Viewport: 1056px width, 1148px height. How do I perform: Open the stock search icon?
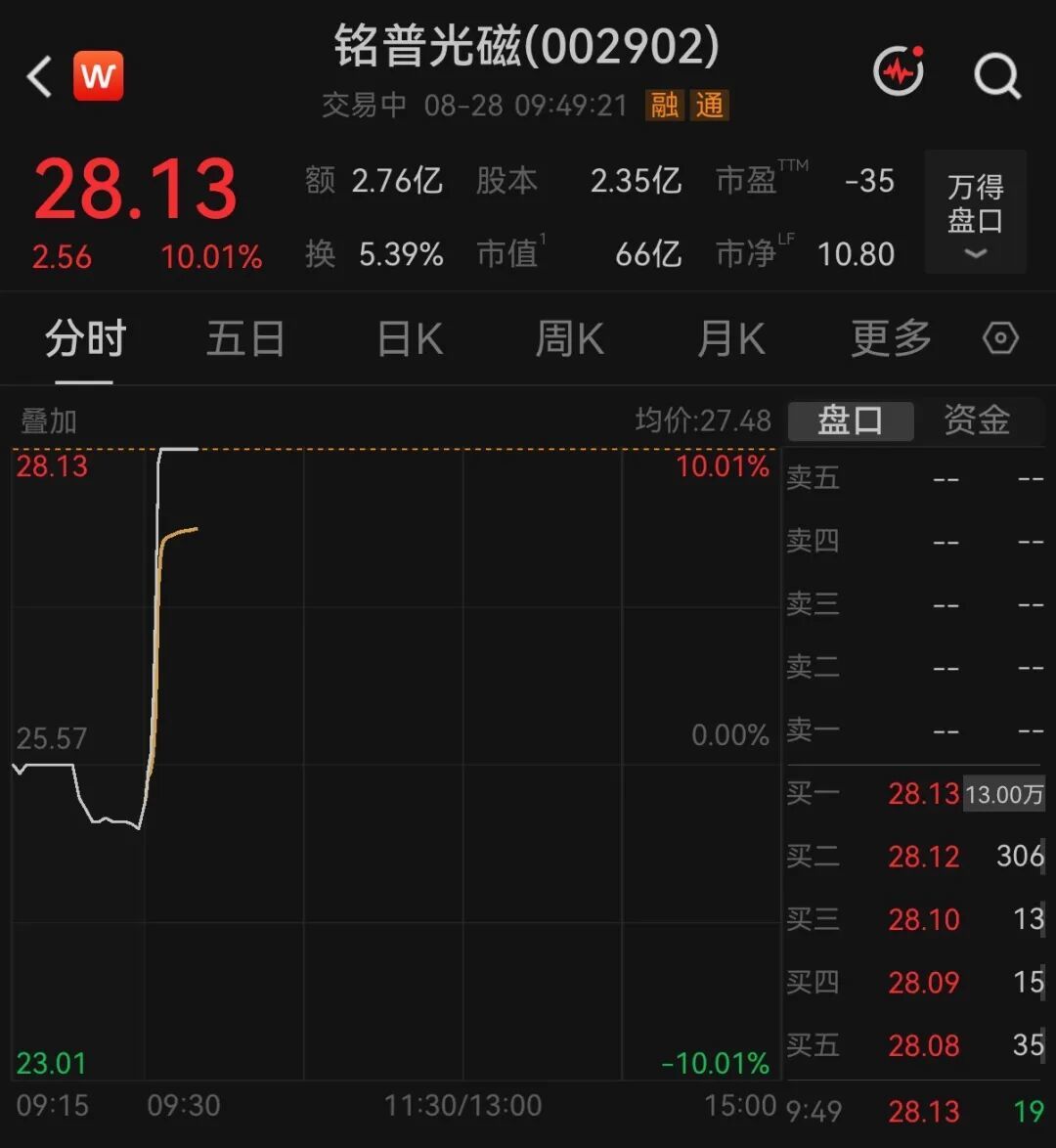[x=997, y=75]
